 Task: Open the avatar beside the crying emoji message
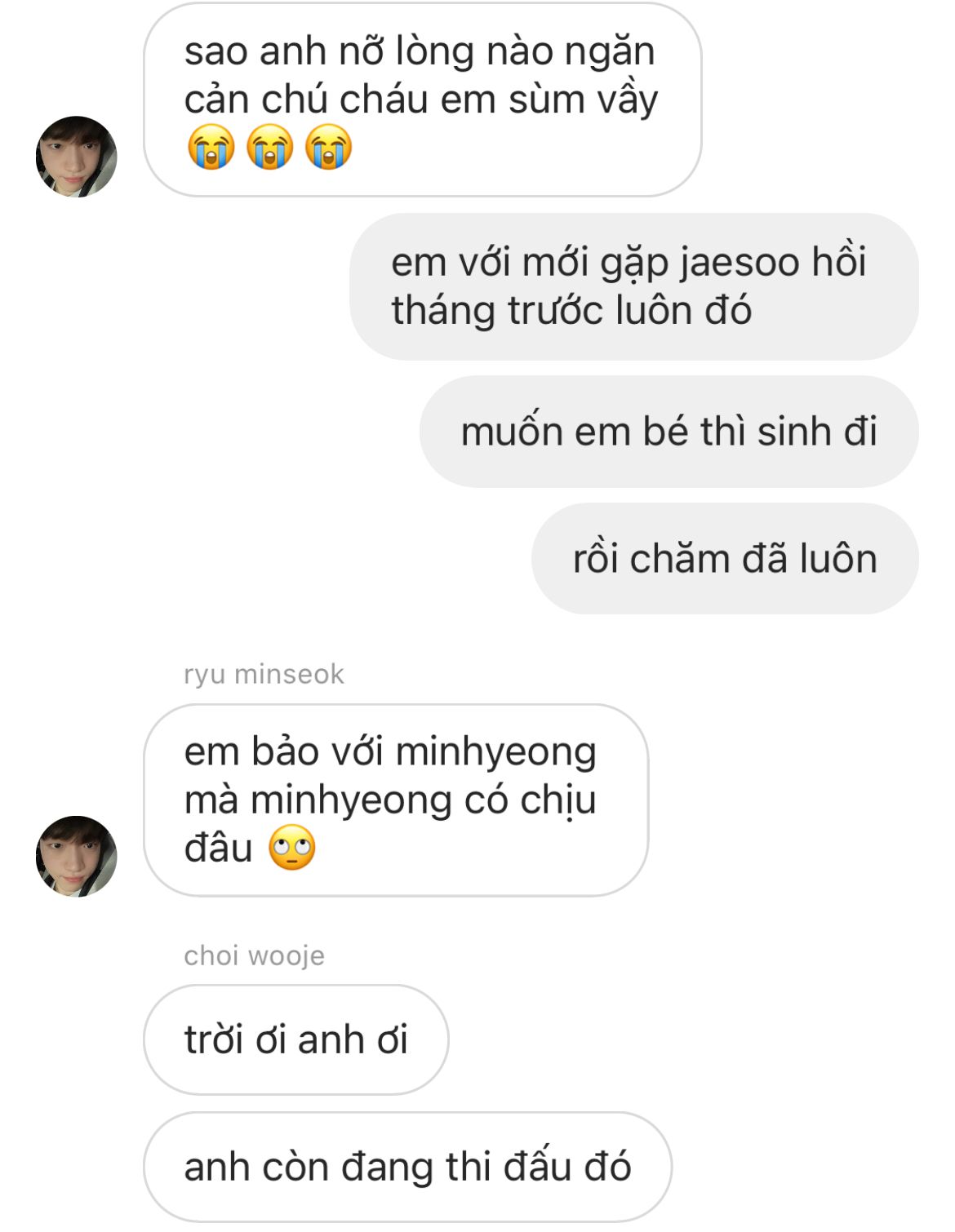76,156
